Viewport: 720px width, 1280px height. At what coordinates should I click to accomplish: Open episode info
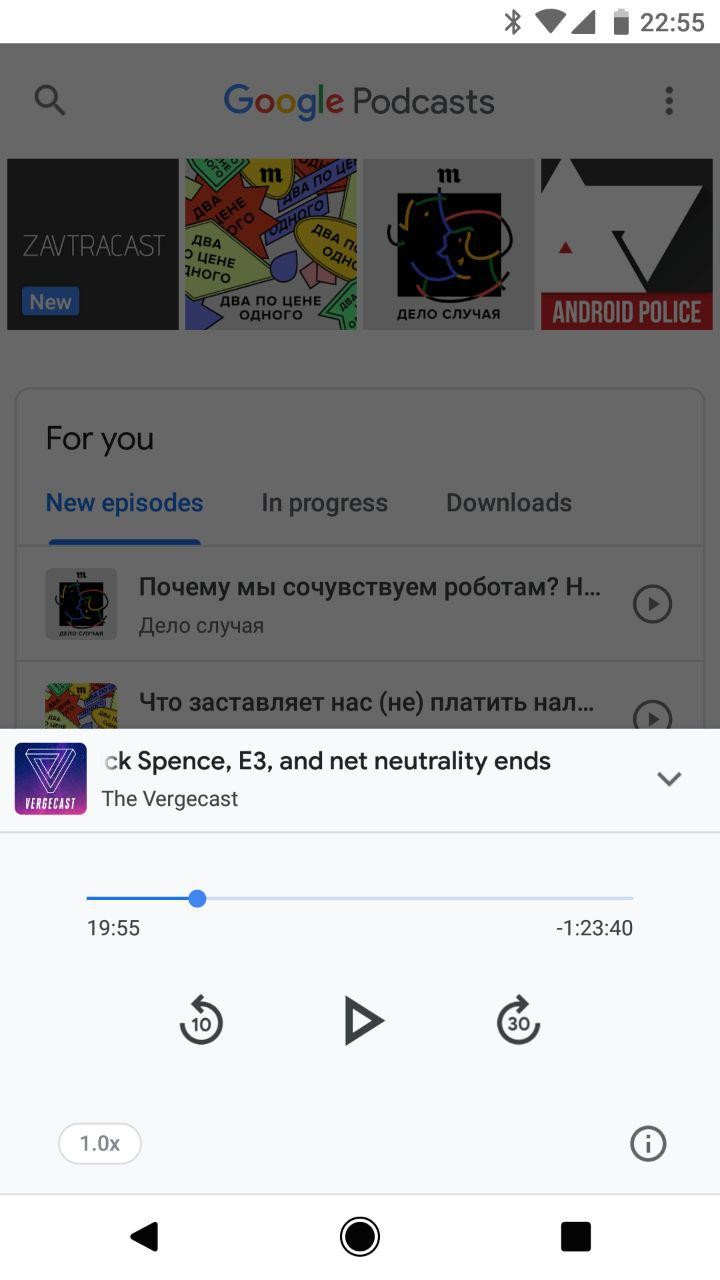[648, 1143]
